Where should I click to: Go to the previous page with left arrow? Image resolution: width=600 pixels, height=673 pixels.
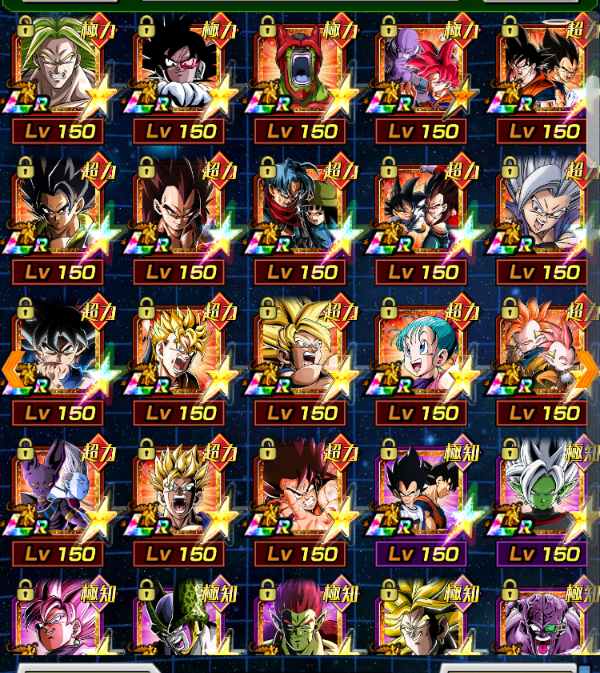click(12, 368)
